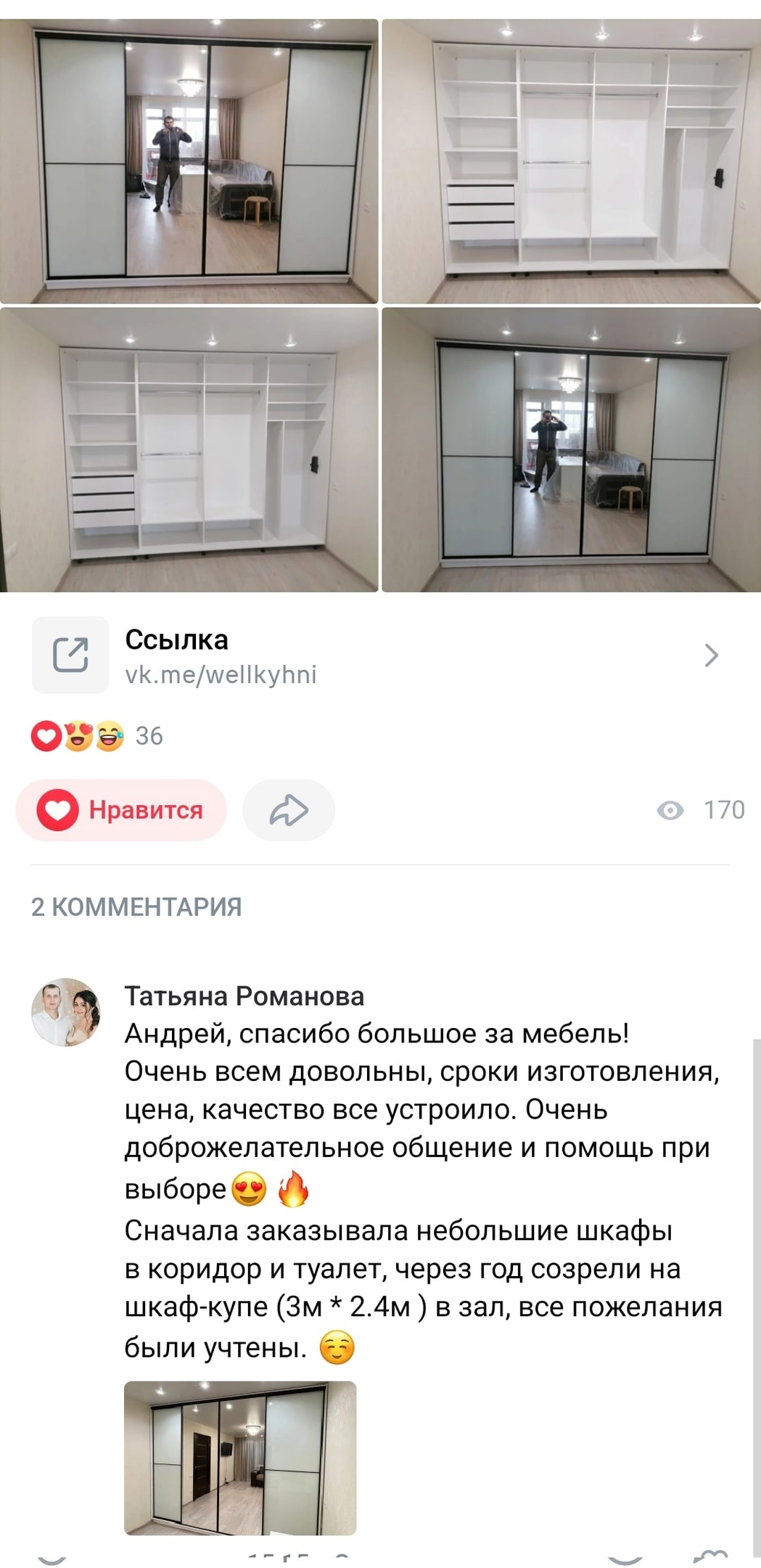Share this post via arrow button

pyautogui.click(x=289, y=810)
